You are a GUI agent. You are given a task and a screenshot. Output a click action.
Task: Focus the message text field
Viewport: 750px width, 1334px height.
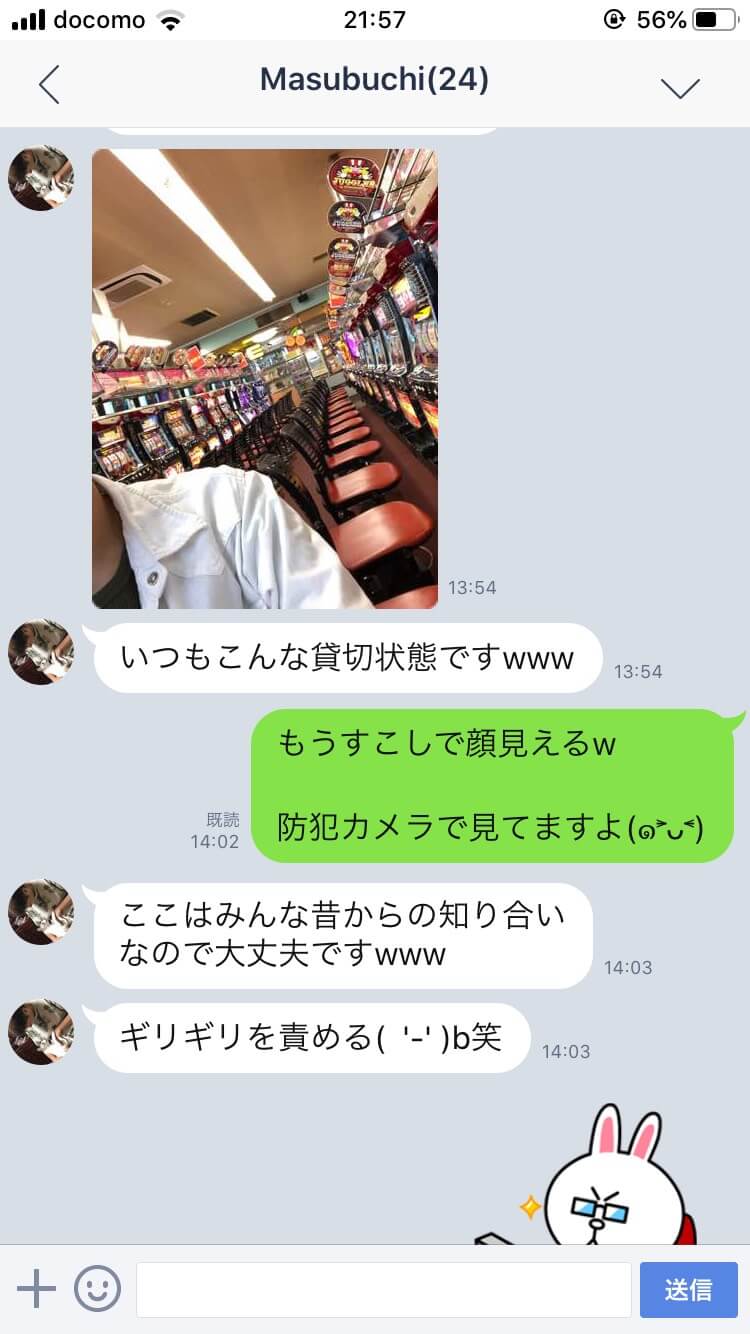(x=383, y=1289)
